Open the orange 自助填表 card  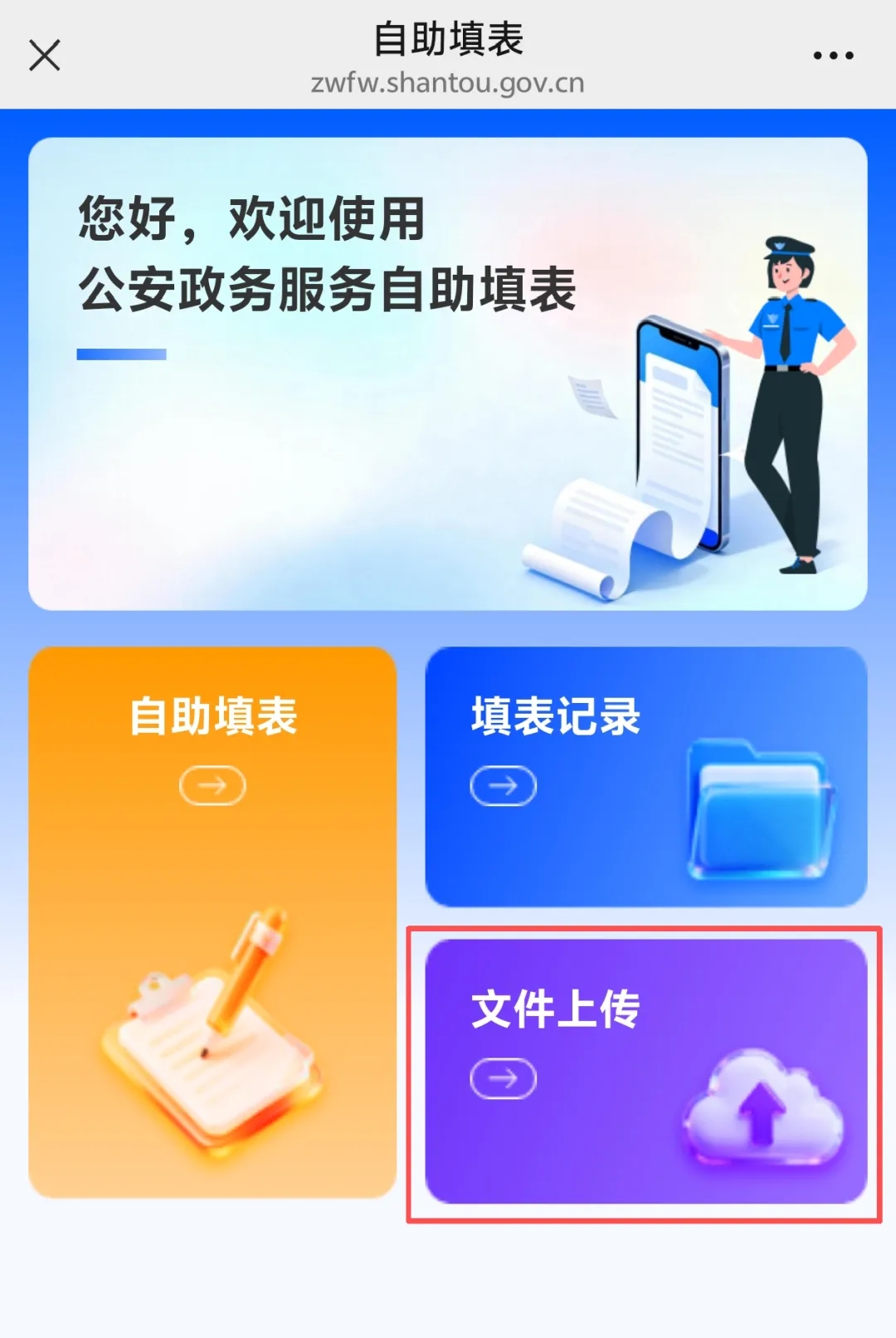(x=212, y=921)
